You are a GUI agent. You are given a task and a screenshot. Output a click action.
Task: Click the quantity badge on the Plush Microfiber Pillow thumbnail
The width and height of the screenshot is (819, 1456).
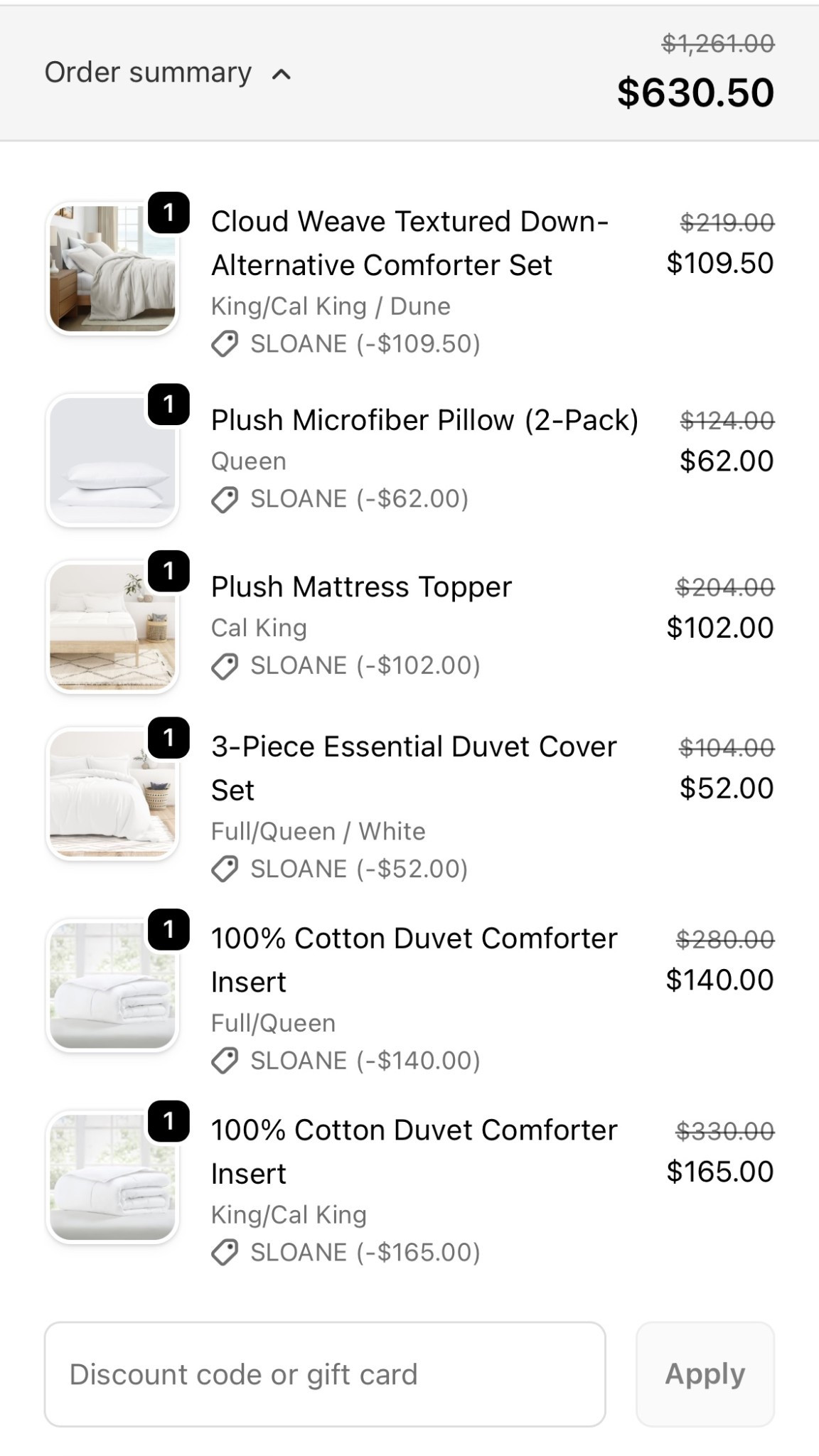[168, 404]
